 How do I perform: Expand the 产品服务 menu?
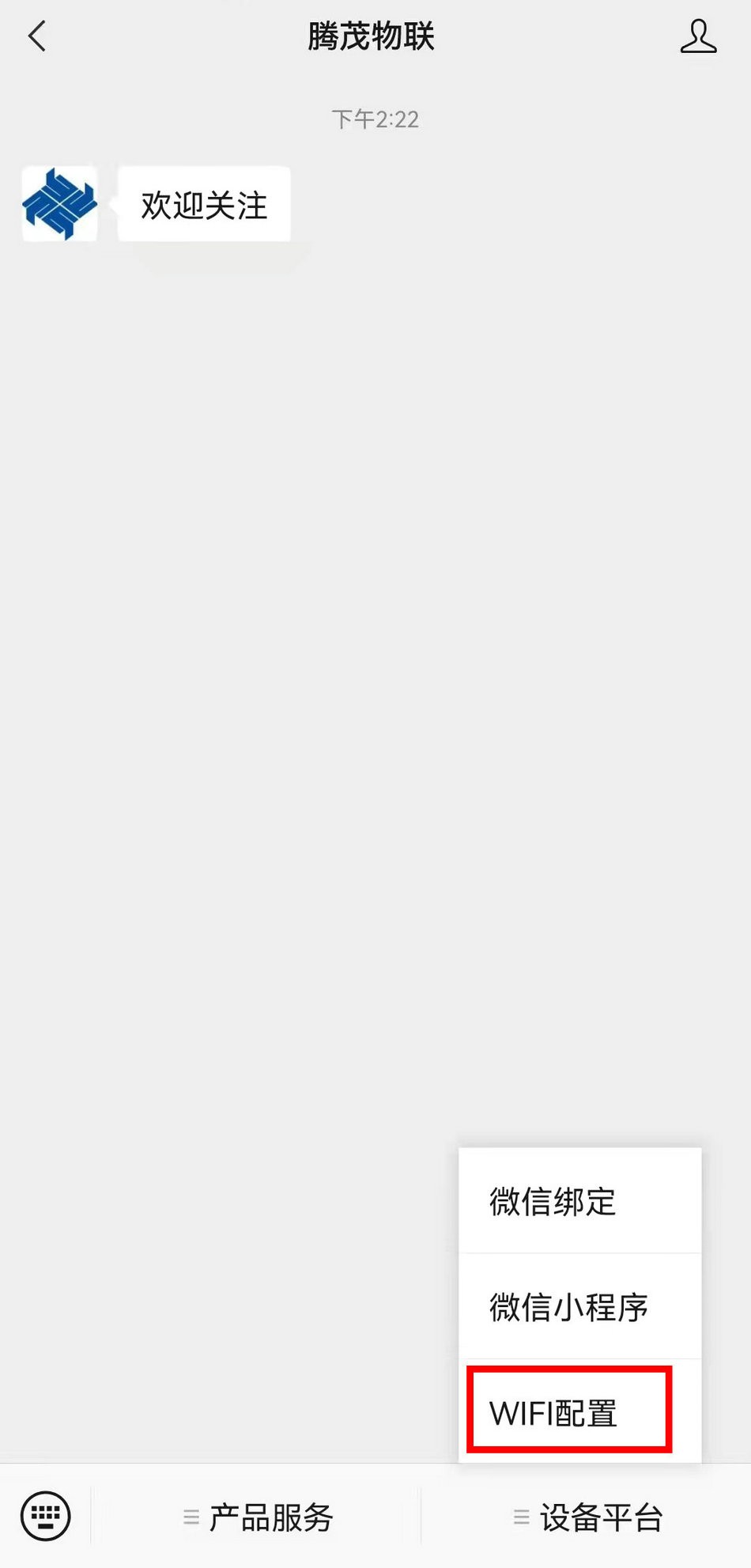(258, 1517)
